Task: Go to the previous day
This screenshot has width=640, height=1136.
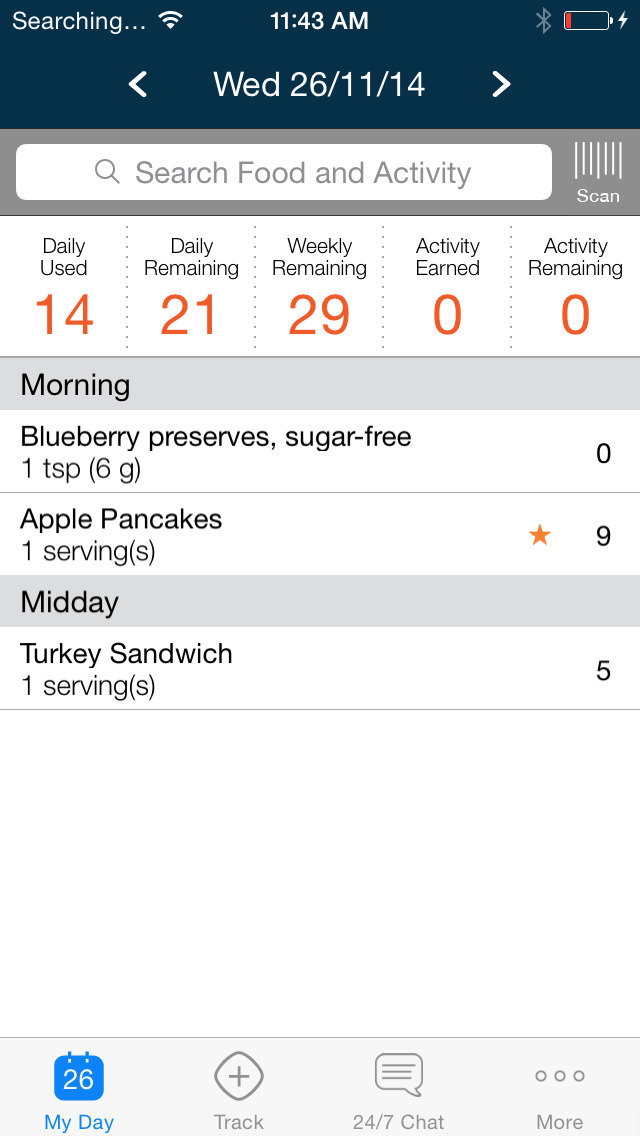Action: [x=139, y=85]
